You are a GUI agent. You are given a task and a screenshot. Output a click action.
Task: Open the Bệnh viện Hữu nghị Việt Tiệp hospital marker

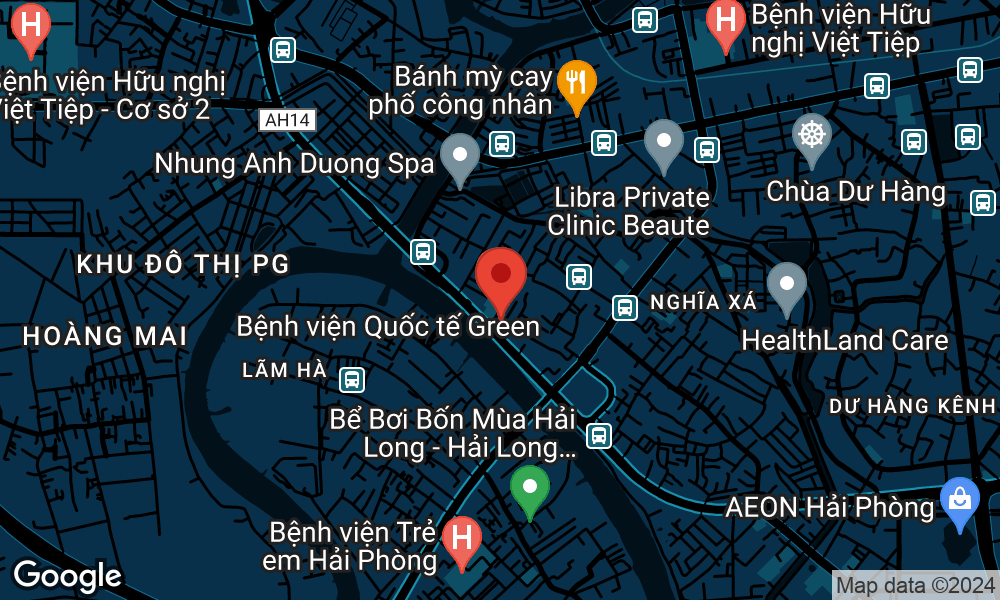(724, 21)
